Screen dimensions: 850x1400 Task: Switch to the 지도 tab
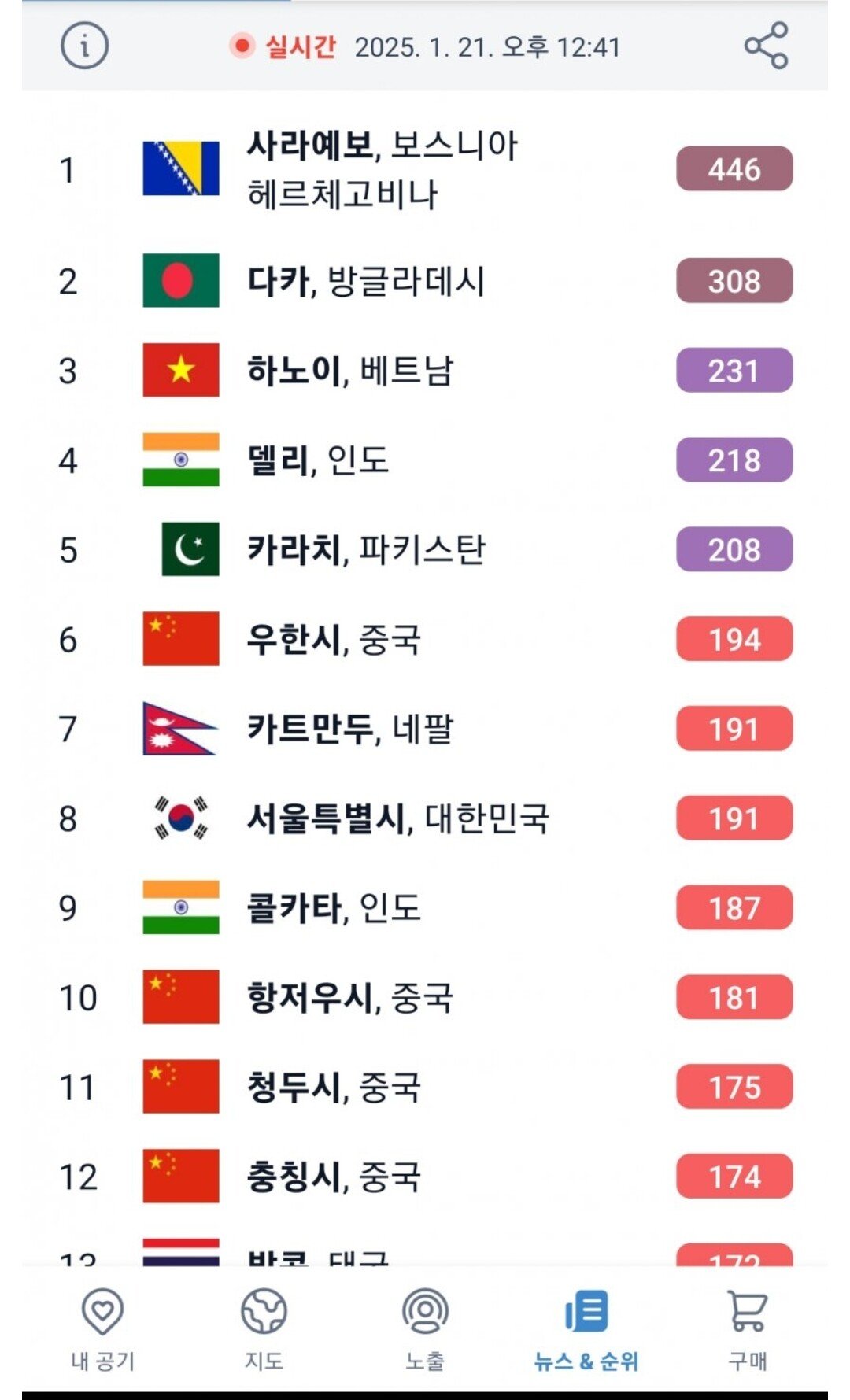pos(264,1326)
